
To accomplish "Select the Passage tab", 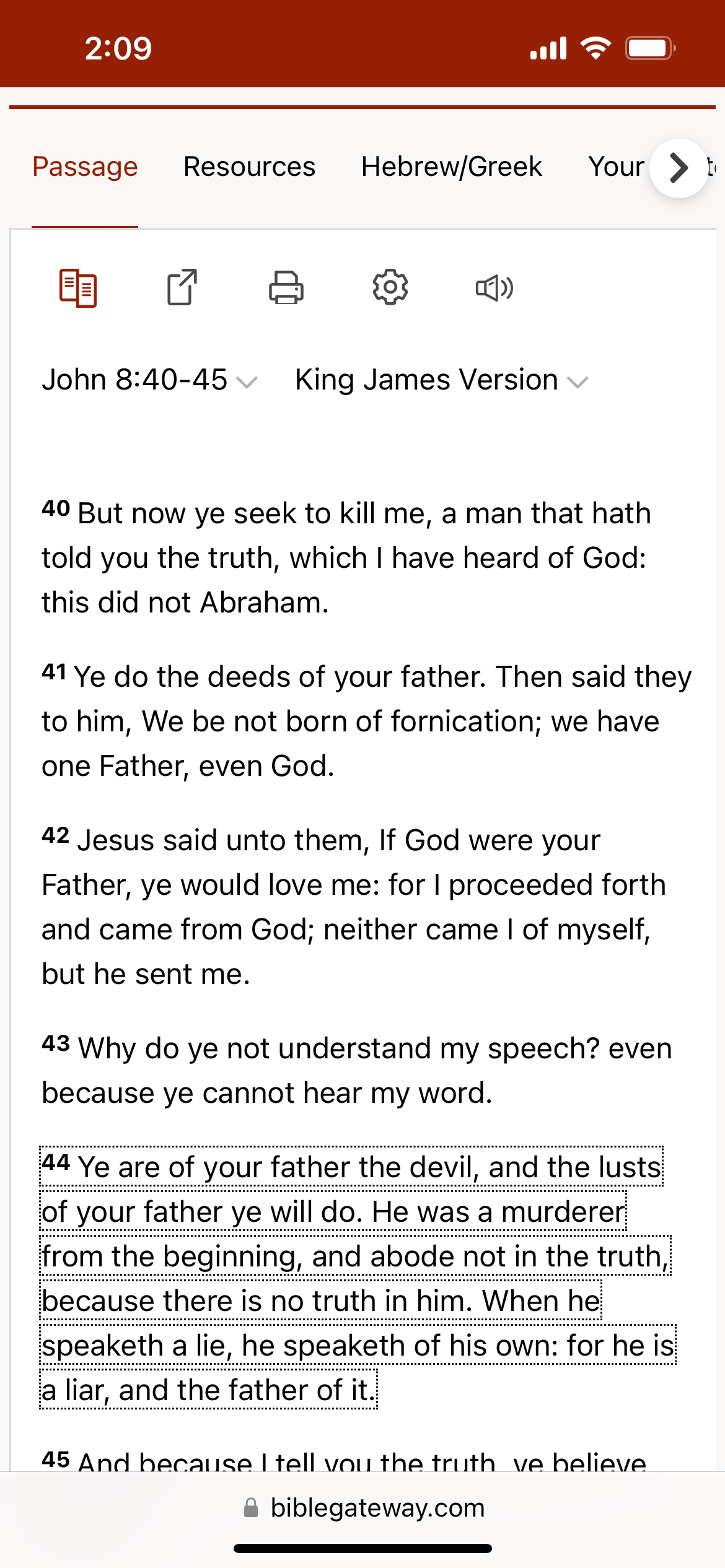I will click(85, 167).
